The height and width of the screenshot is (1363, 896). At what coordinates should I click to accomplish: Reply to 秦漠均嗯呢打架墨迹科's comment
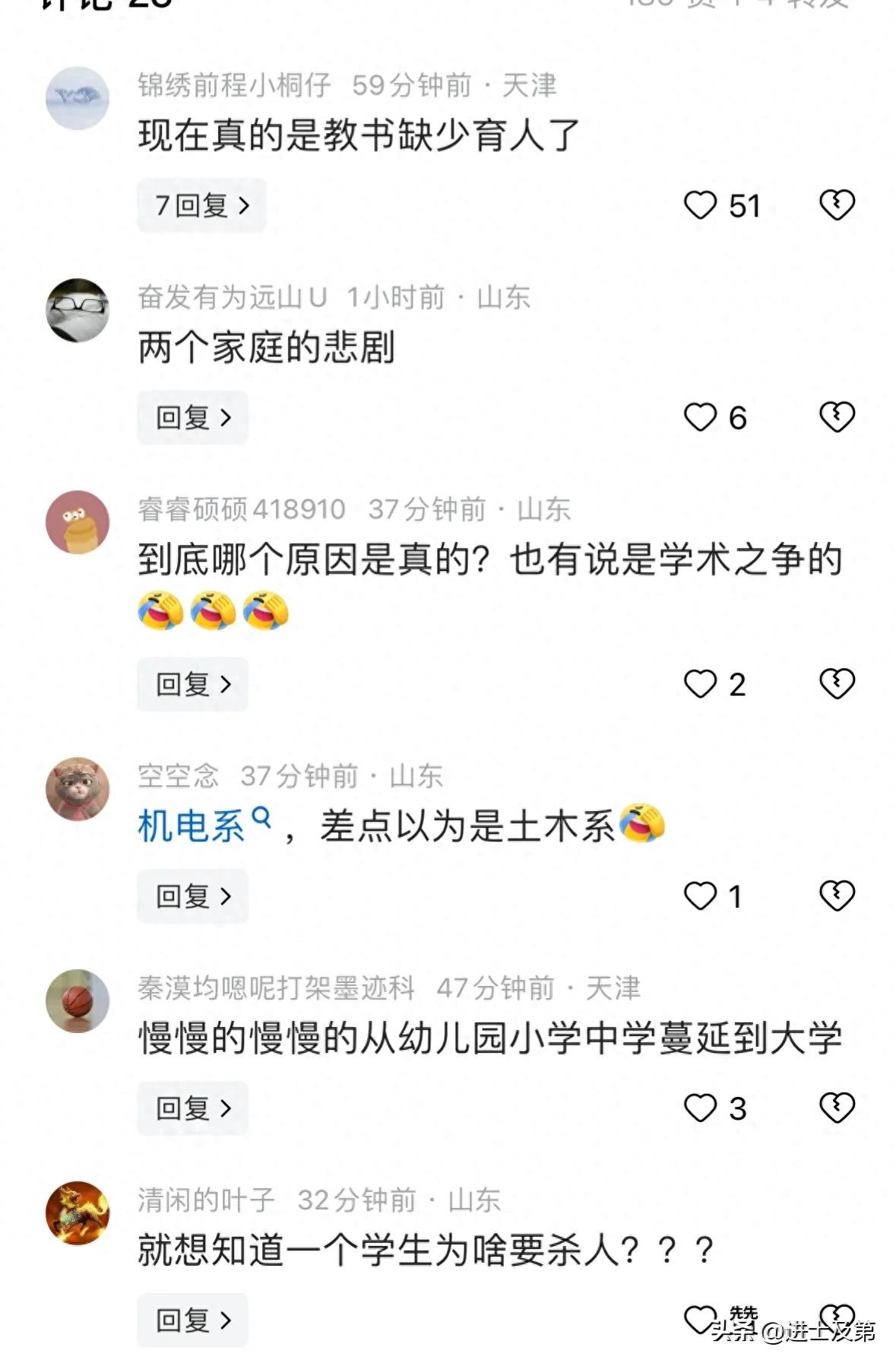point(193,1108)
